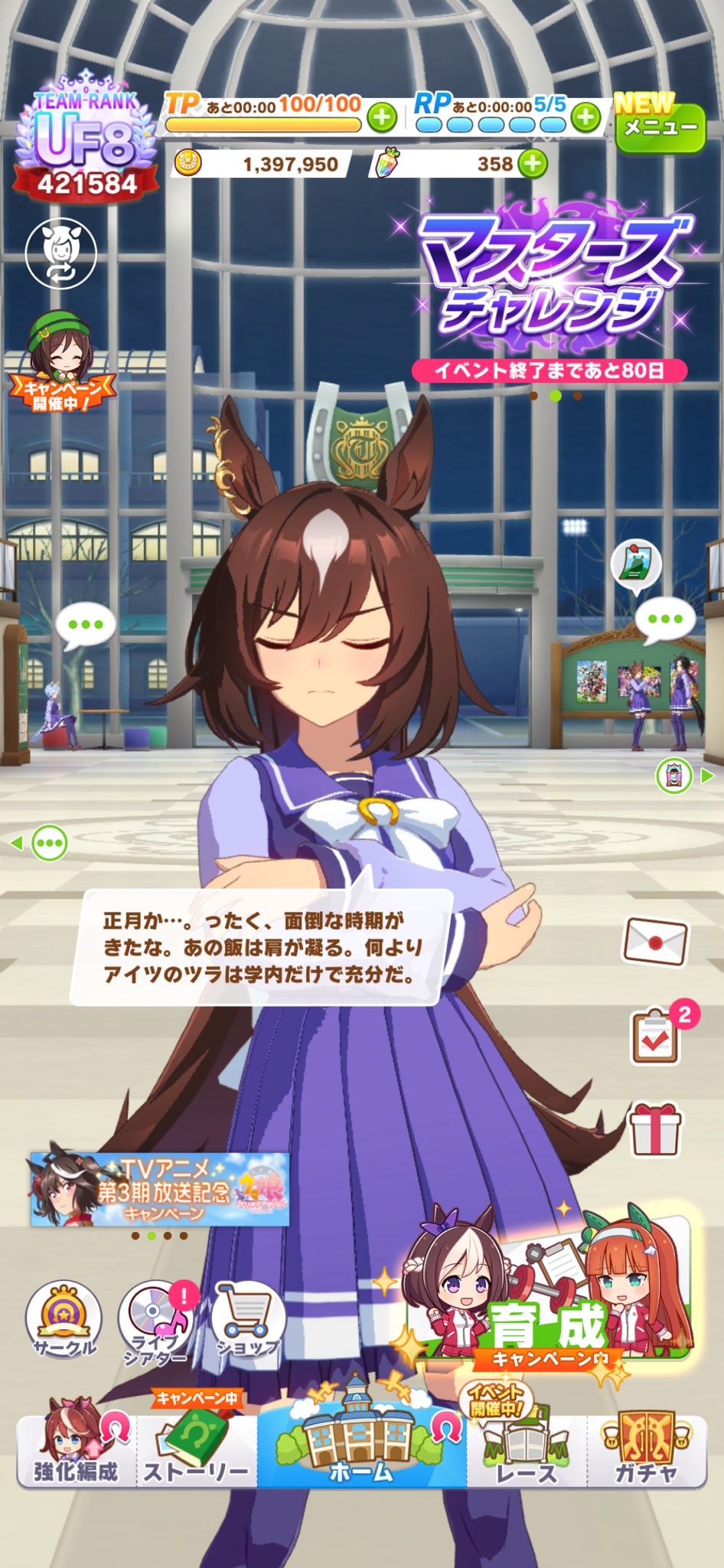
Task: Switch to the ストーリー tab
Action: tap(196, 1449)
